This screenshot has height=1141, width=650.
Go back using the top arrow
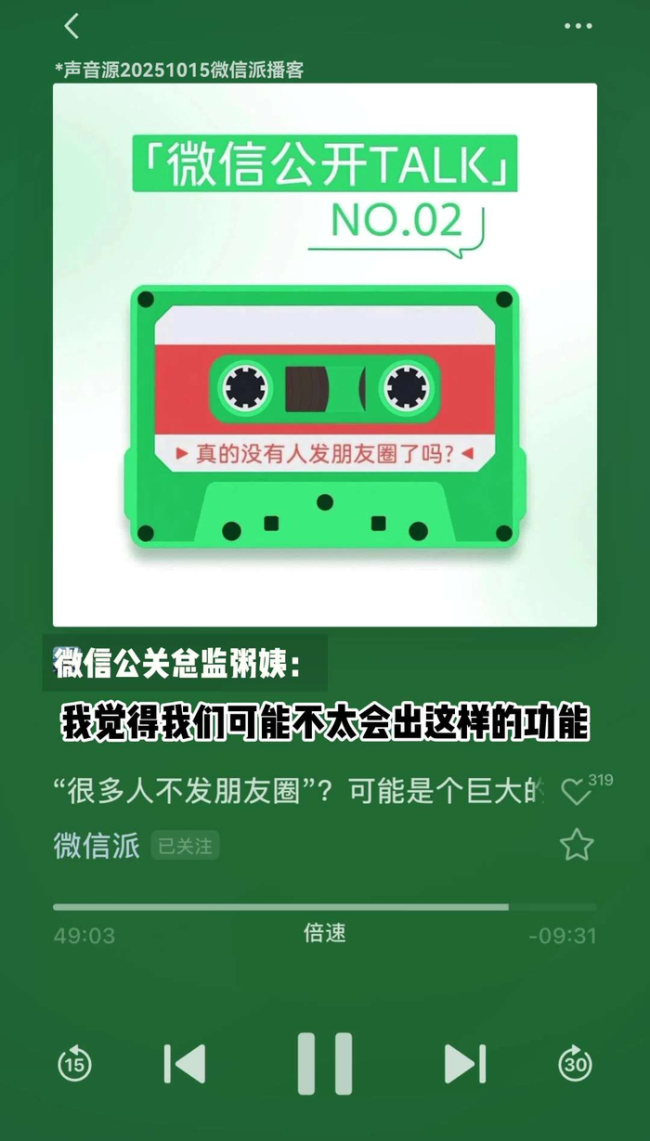tap(71, 26)
